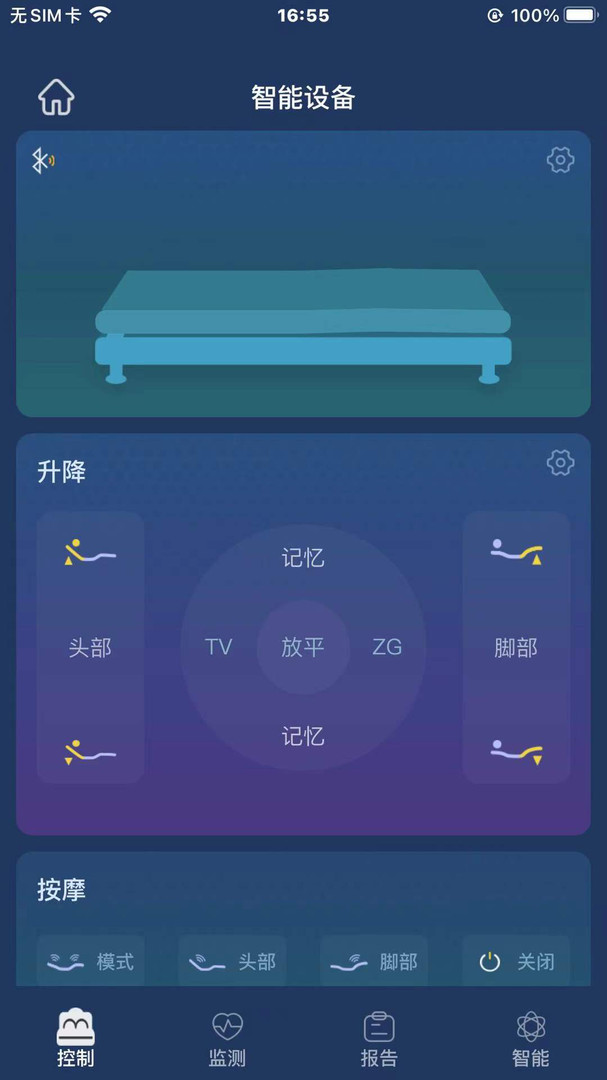This screenshot has width=607, height=1080.
Task: Lower the head section (头部 down)
Action: [90, 752]
